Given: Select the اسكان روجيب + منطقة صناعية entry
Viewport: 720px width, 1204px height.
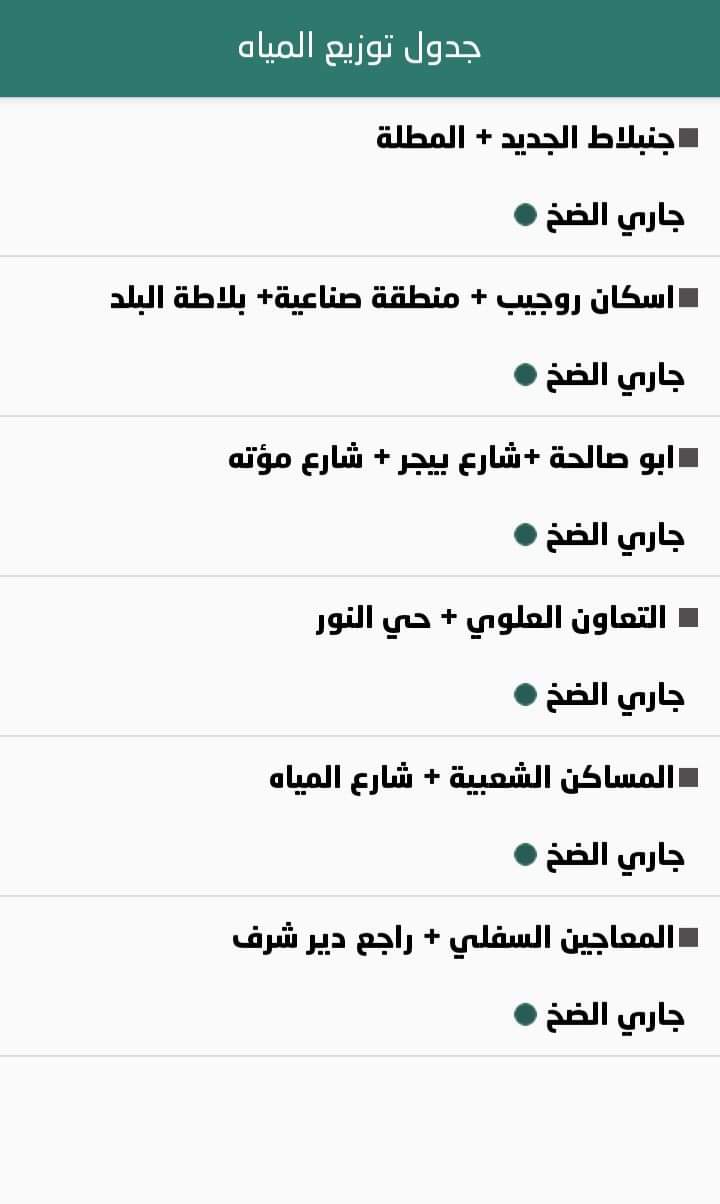Looking at the screenshot, I should tap(392, 298).
